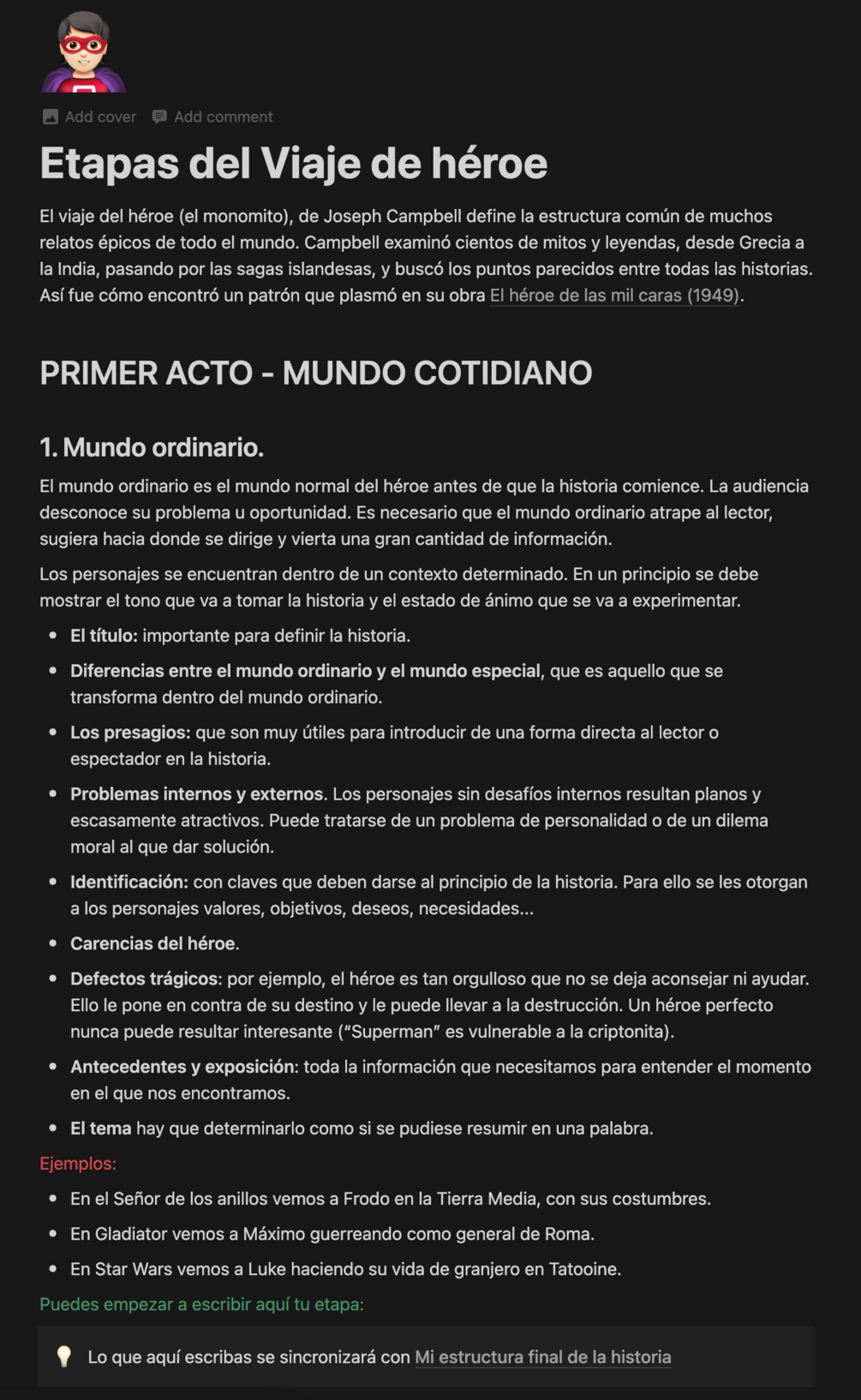Add a cover to the page
Viewport: 861px width, 1400px height.
tap(89, 117)
